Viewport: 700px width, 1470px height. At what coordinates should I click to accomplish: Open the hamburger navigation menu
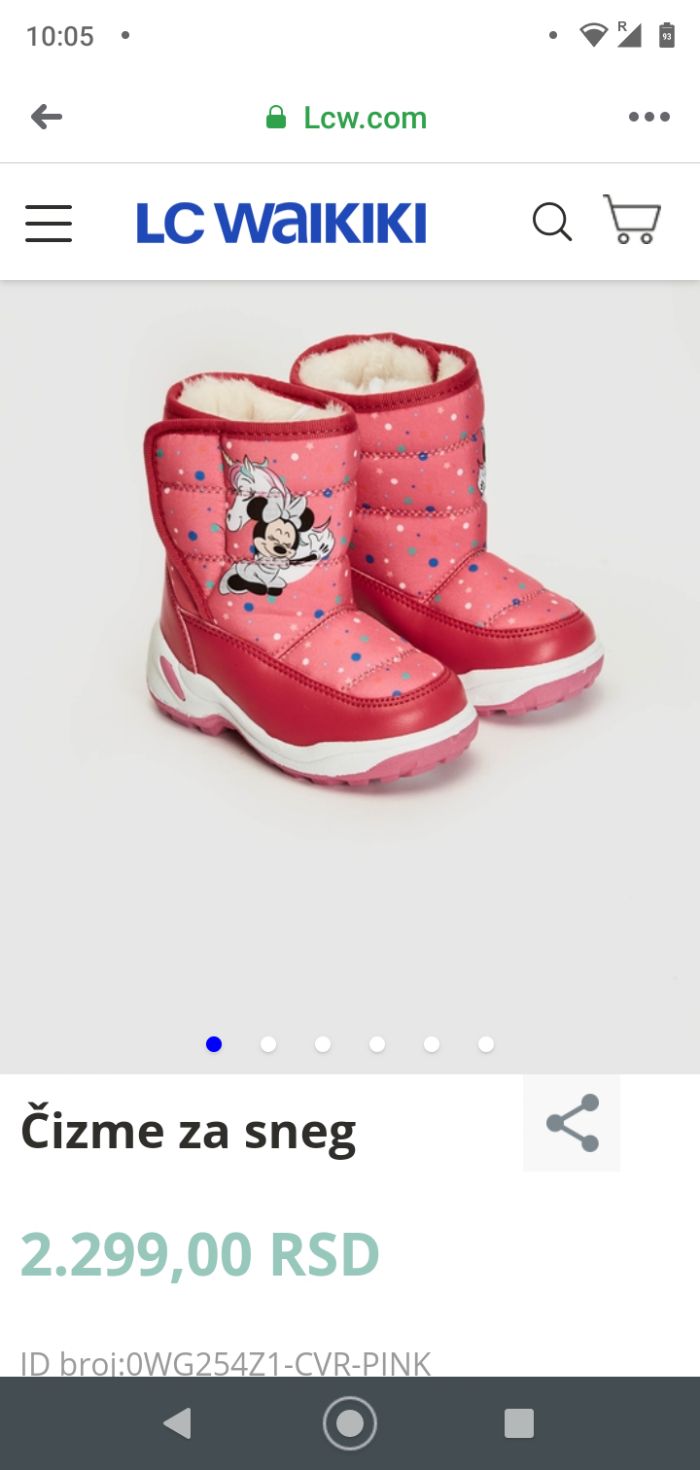coord(49,223)
